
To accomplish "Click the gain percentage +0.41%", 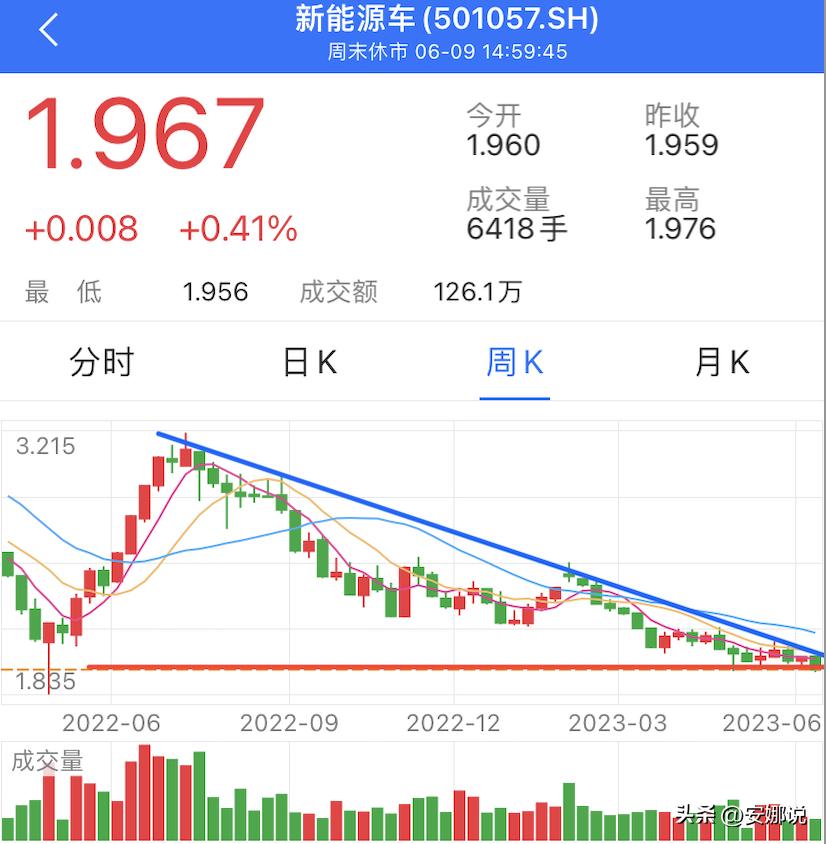I will [x=239, y=228].
